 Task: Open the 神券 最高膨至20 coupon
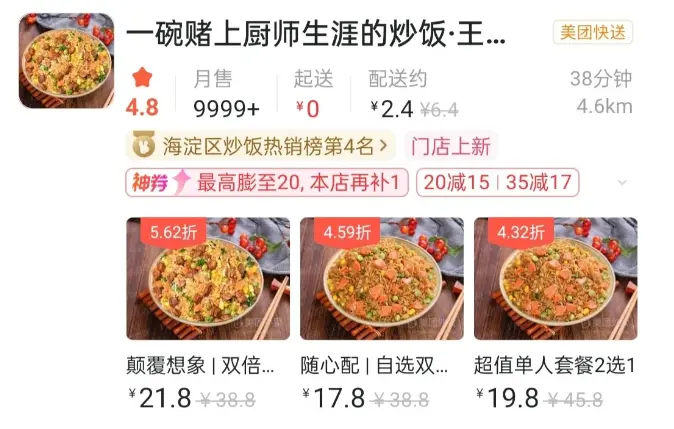tap(267, 183)
